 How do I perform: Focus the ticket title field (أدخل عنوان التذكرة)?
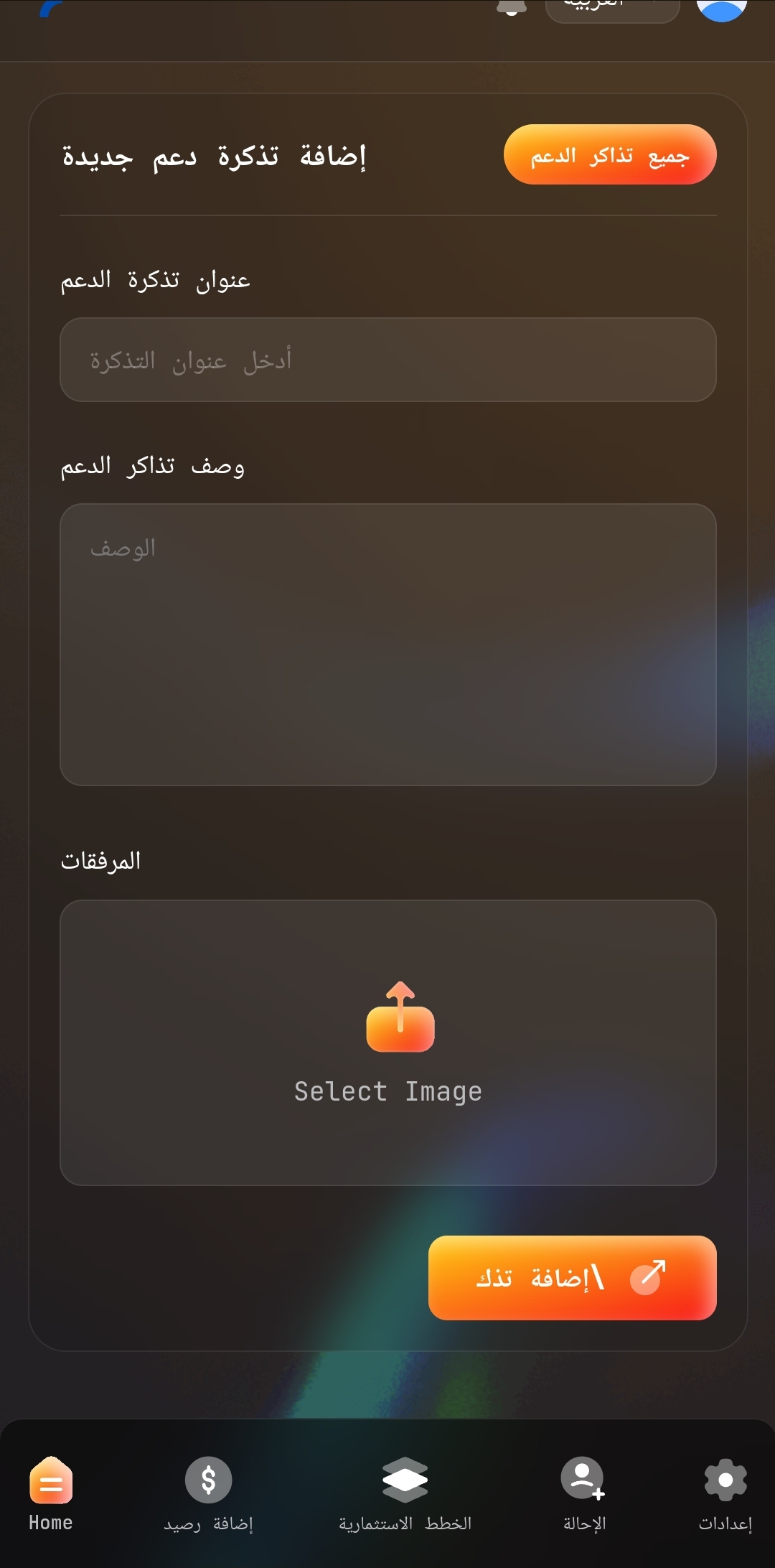click(387, 360)
